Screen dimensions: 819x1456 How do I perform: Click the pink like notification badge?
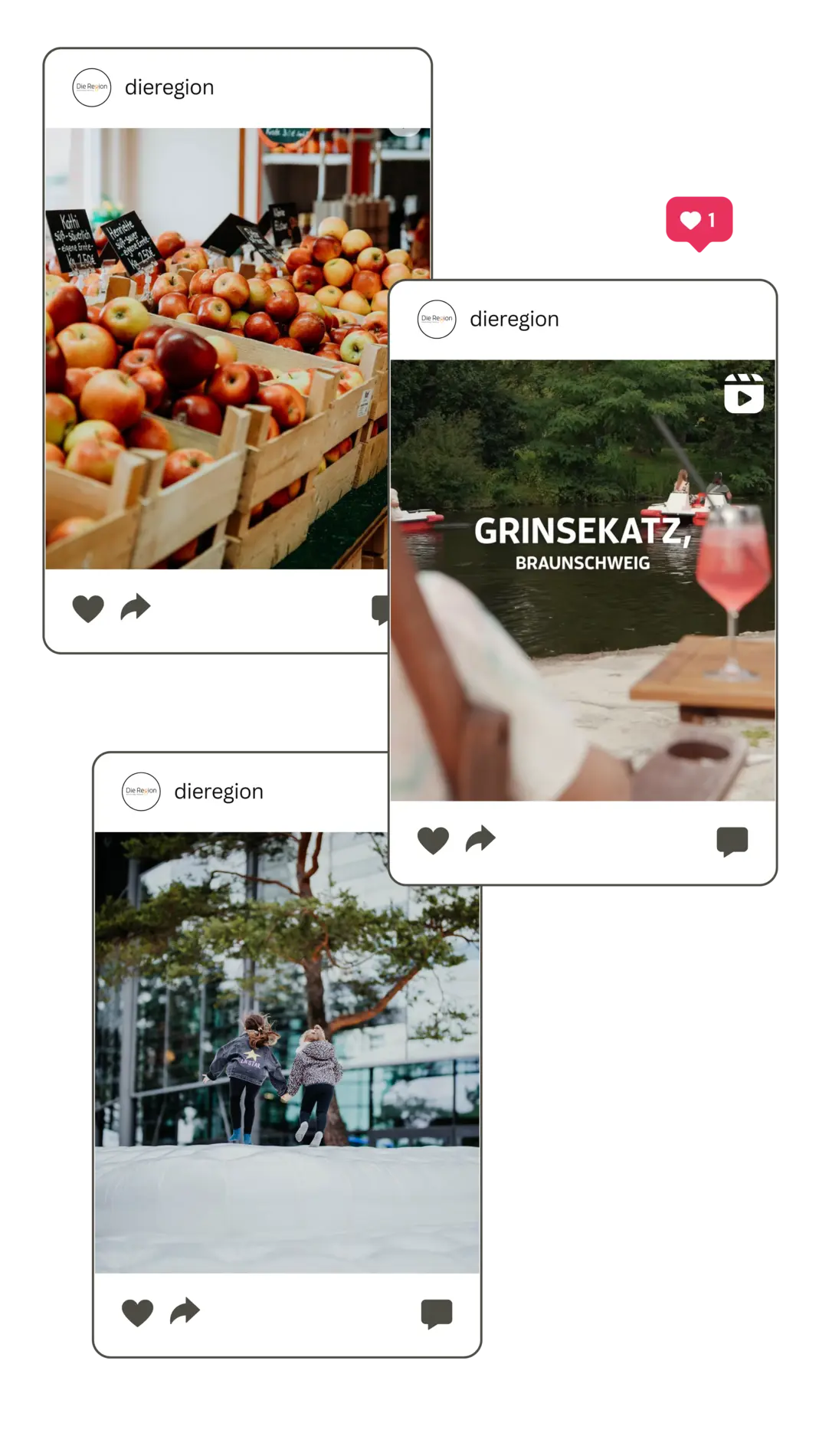pyautogui.click(x=697, y=220)
